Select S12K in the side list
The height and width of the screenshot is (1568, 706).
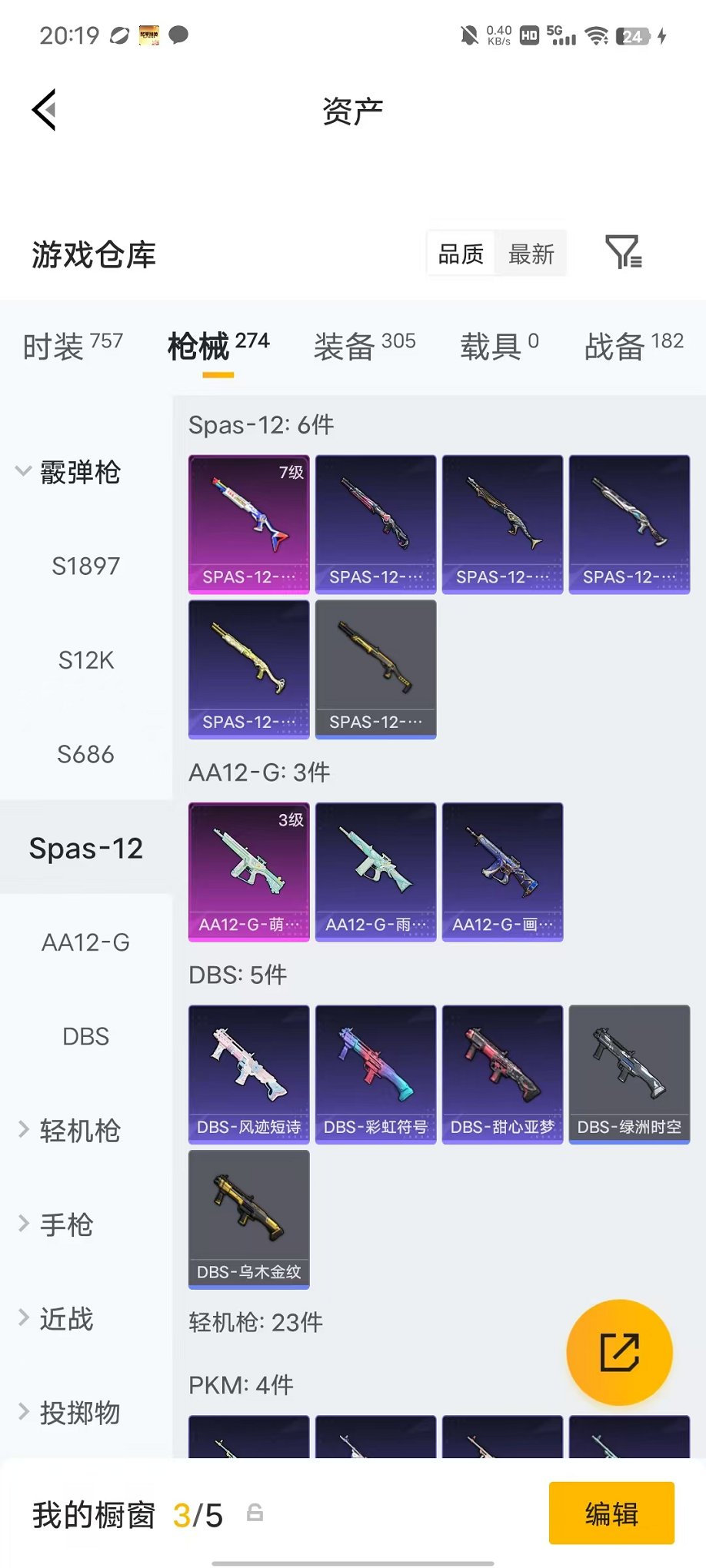[x=86, y=660]
